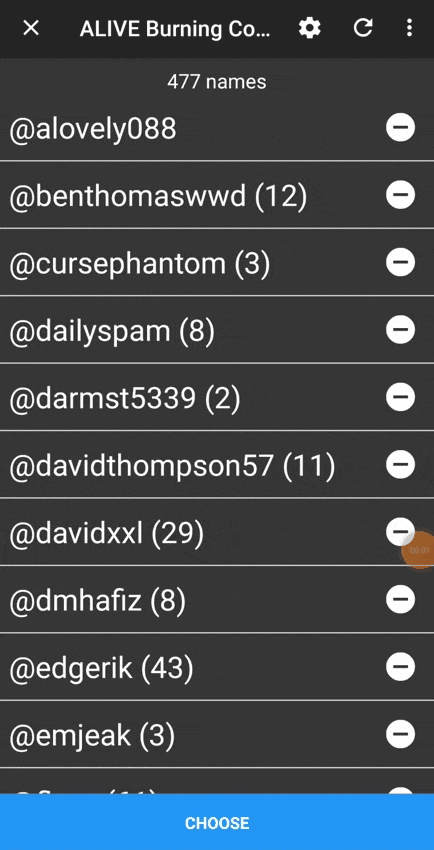
Task: Open the overflow menu
Action: [x=409, y=28]
